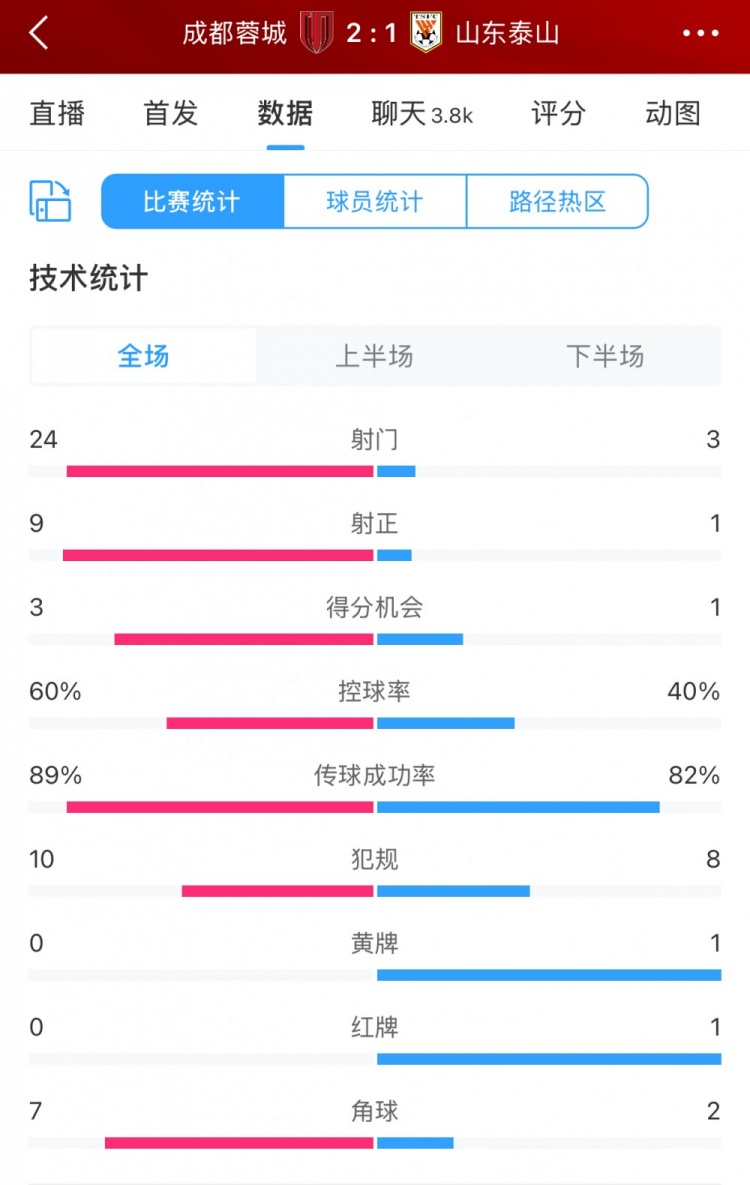Click the 控球率 possession bar

tap(375, 721)
